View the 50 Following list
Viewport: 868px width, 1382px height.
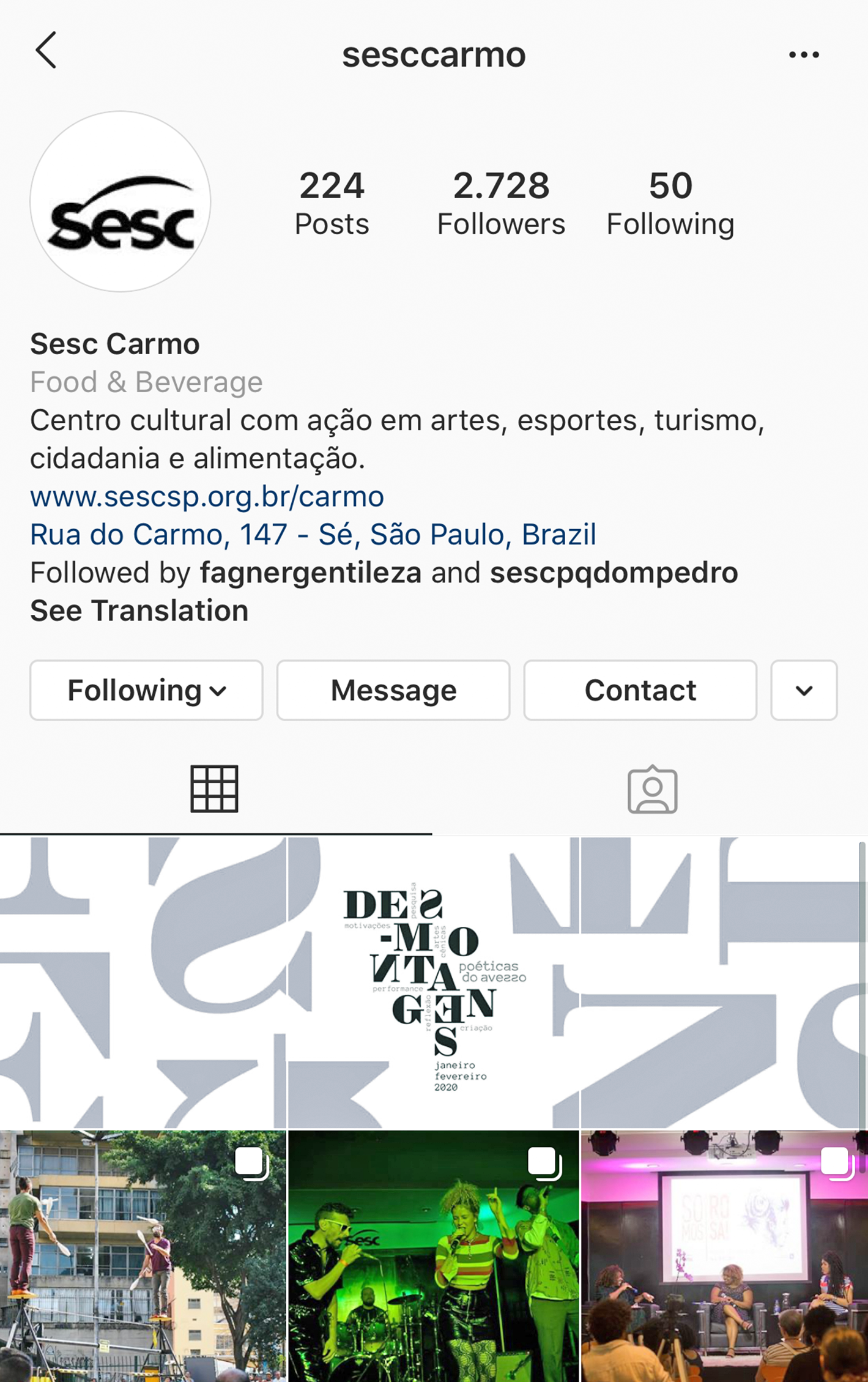coord(670,203)
